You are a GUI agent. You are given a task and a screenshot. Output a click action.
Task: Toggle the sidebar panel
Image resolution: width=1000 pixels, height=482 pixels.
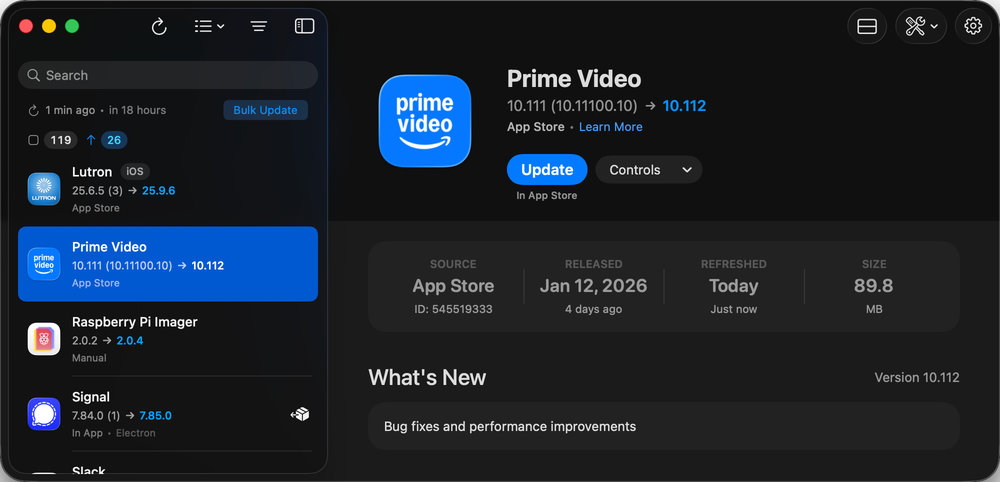(305, 27)
